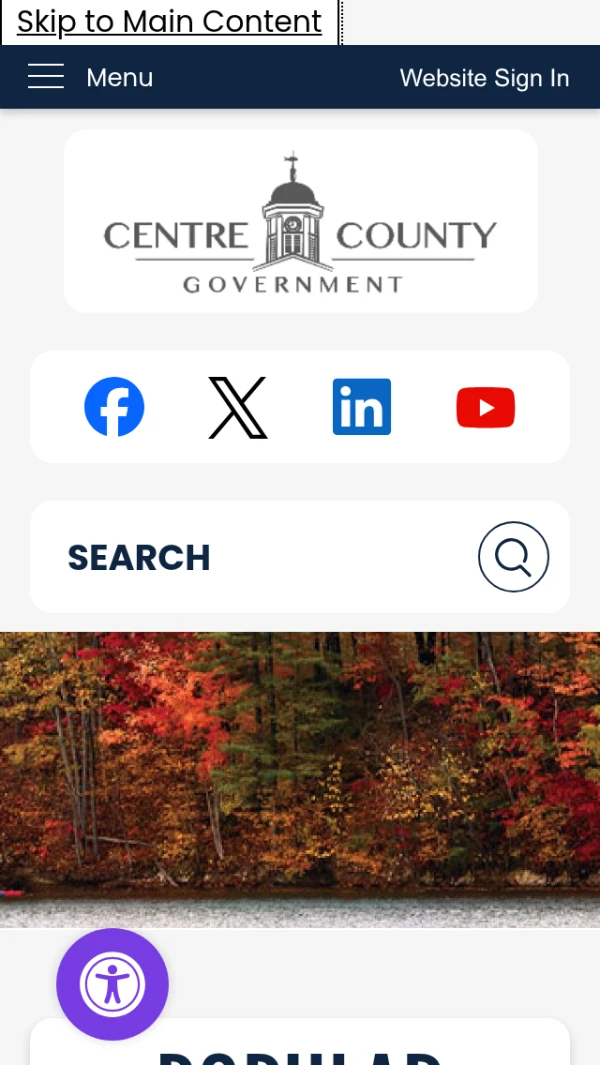Open the hamburger Menu

[90, 77]
